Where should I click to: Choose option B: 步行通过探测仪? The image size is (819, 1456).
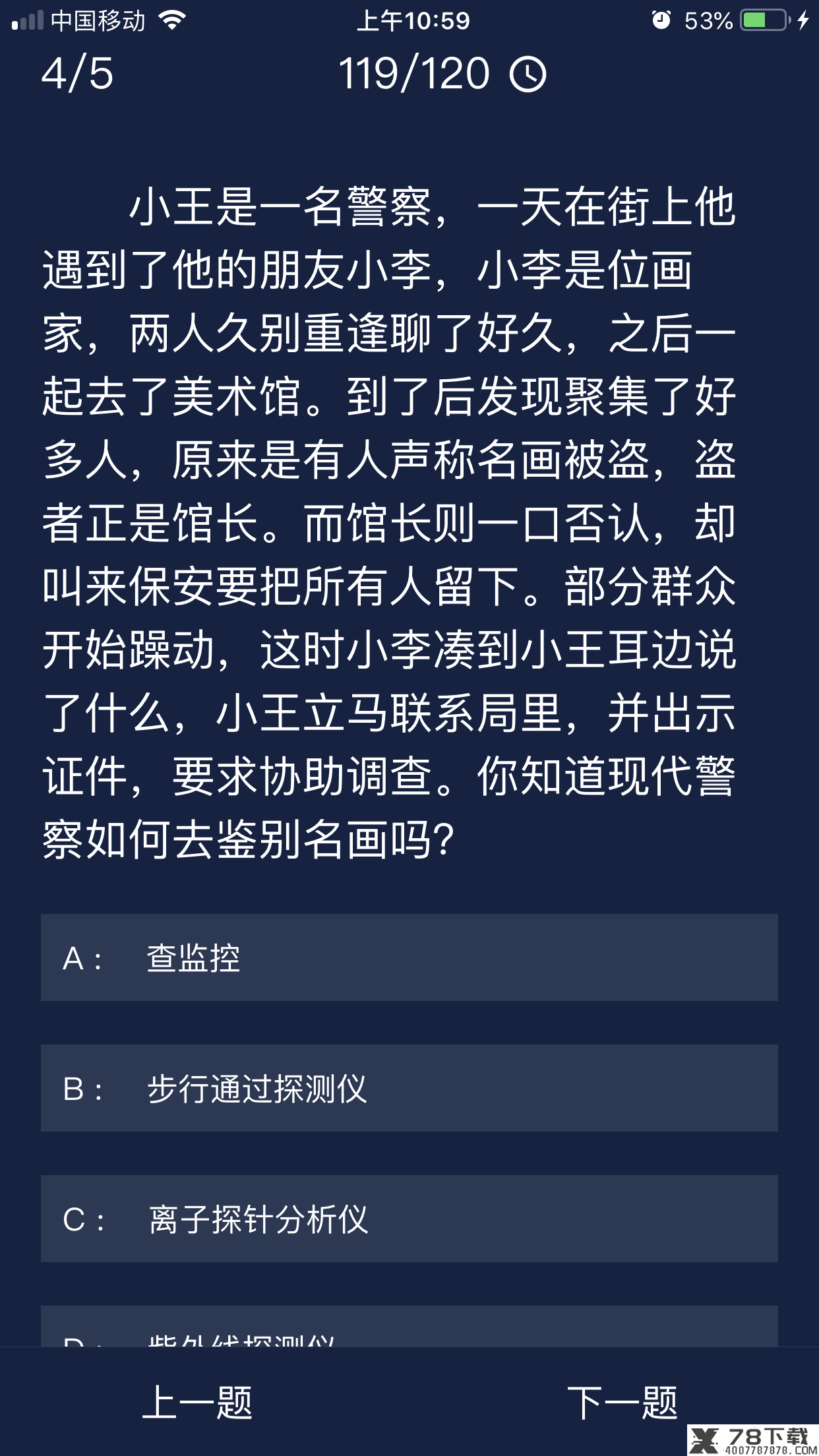409,1088
